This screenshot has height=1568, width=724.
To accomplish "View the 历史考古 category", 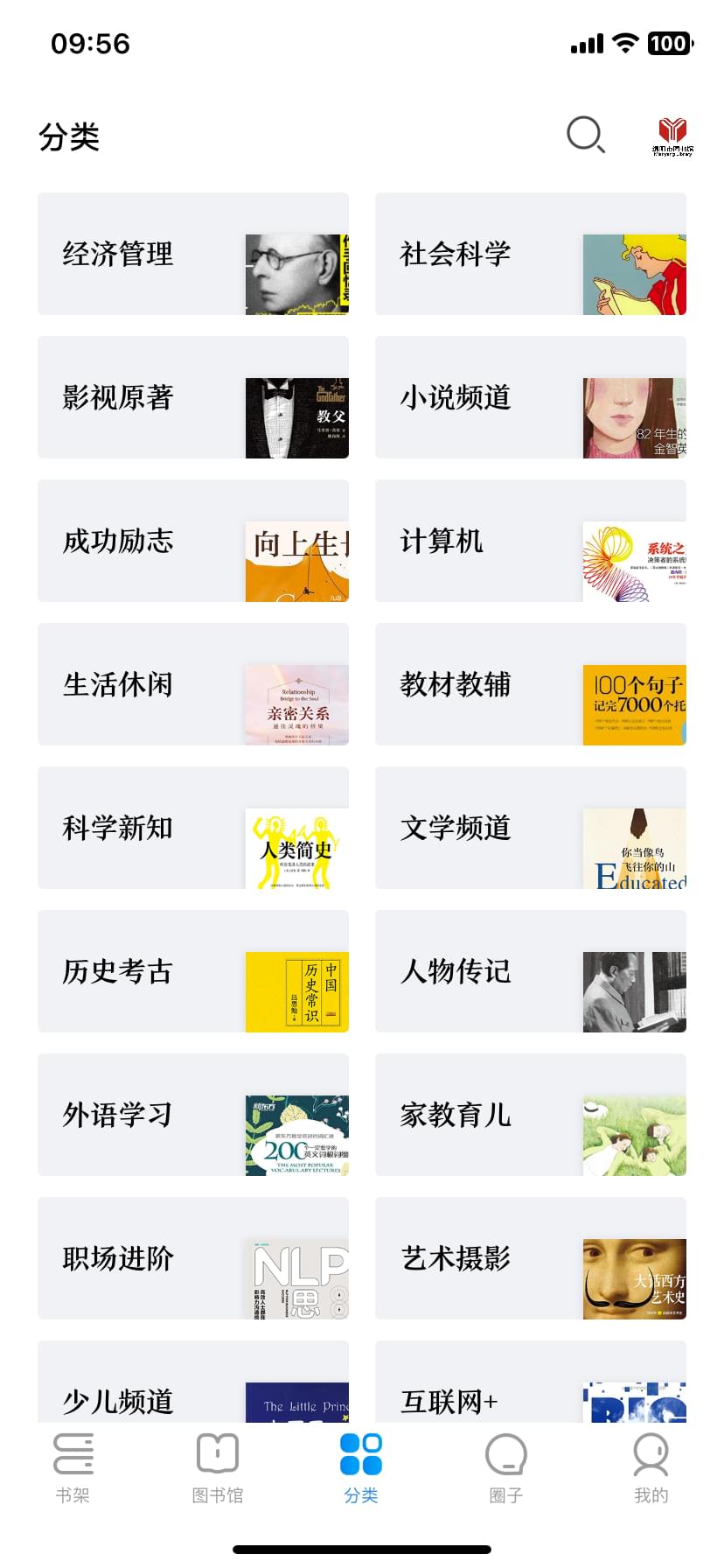I will tap(192, 971).
